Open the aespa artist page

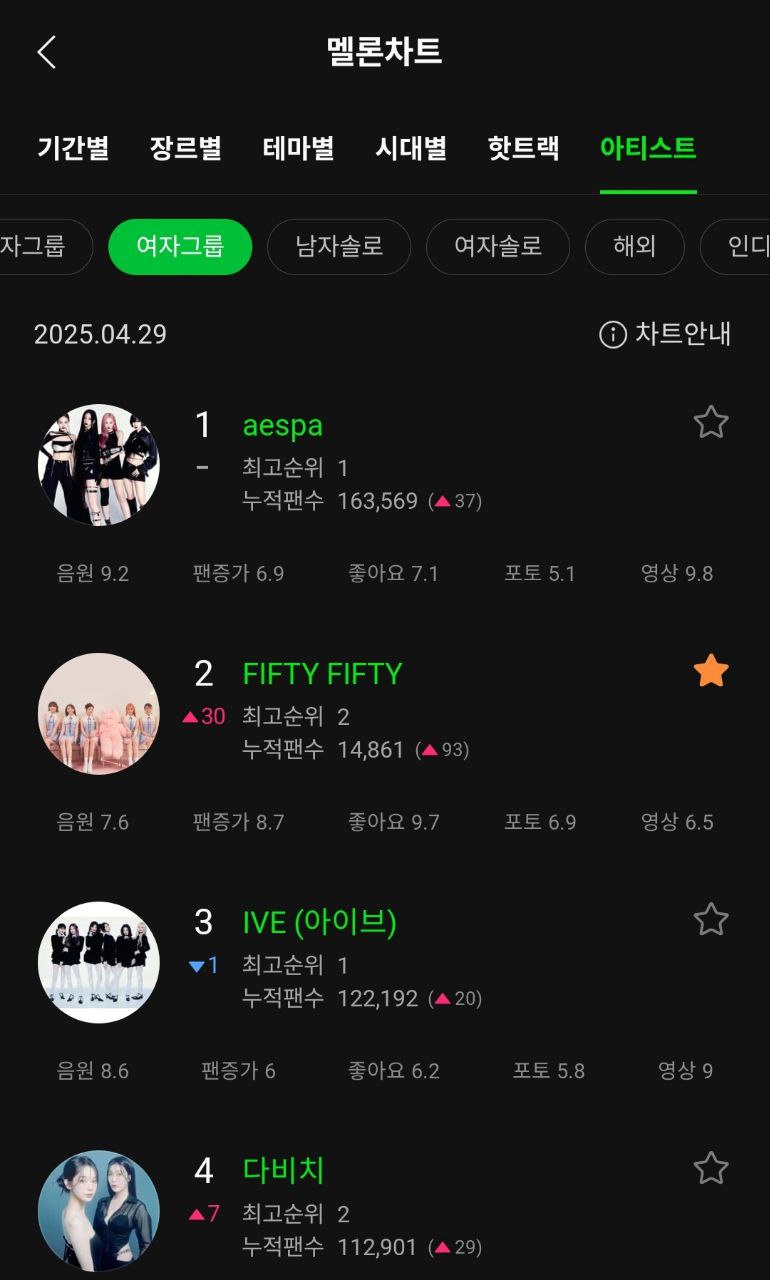tap(283, 425)
